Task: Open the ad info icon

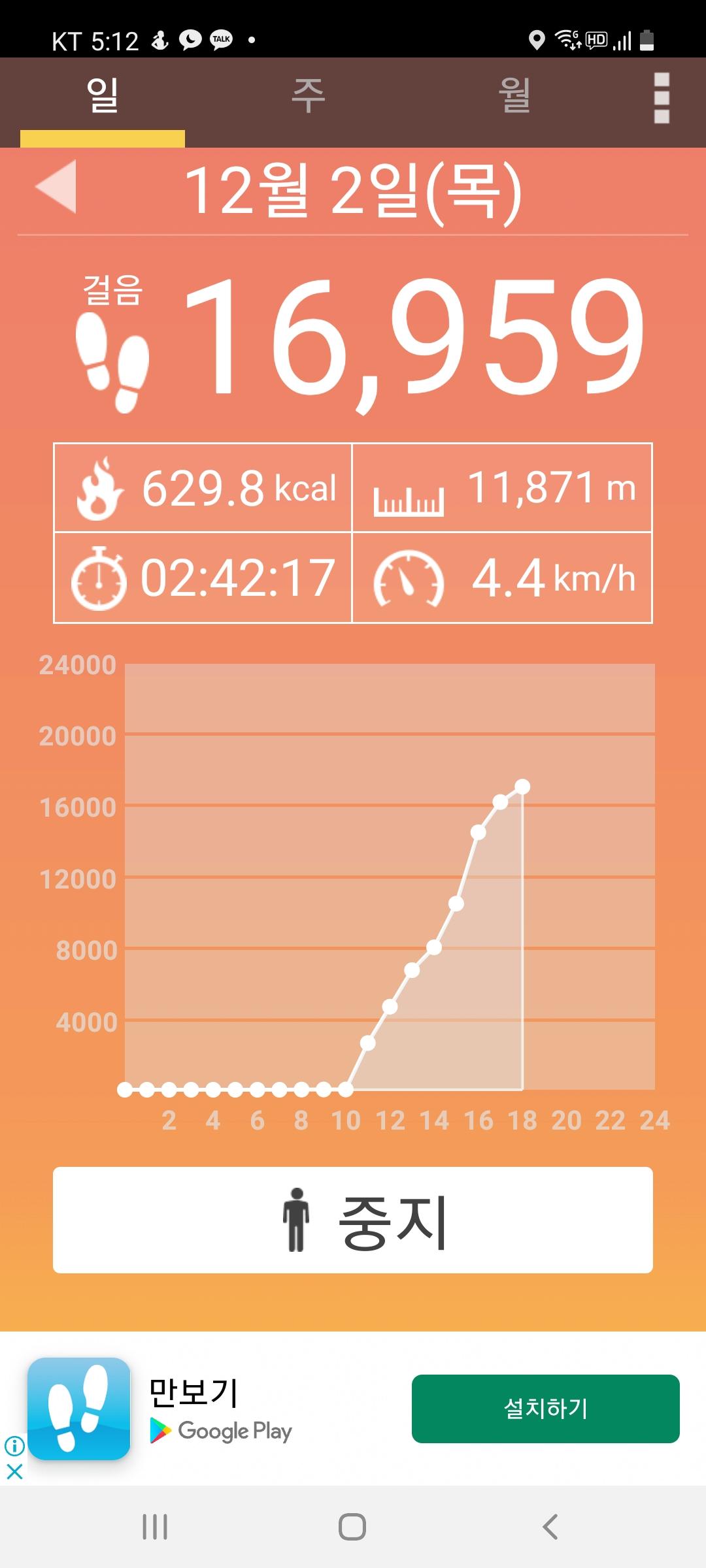Action: (14, 1446)
